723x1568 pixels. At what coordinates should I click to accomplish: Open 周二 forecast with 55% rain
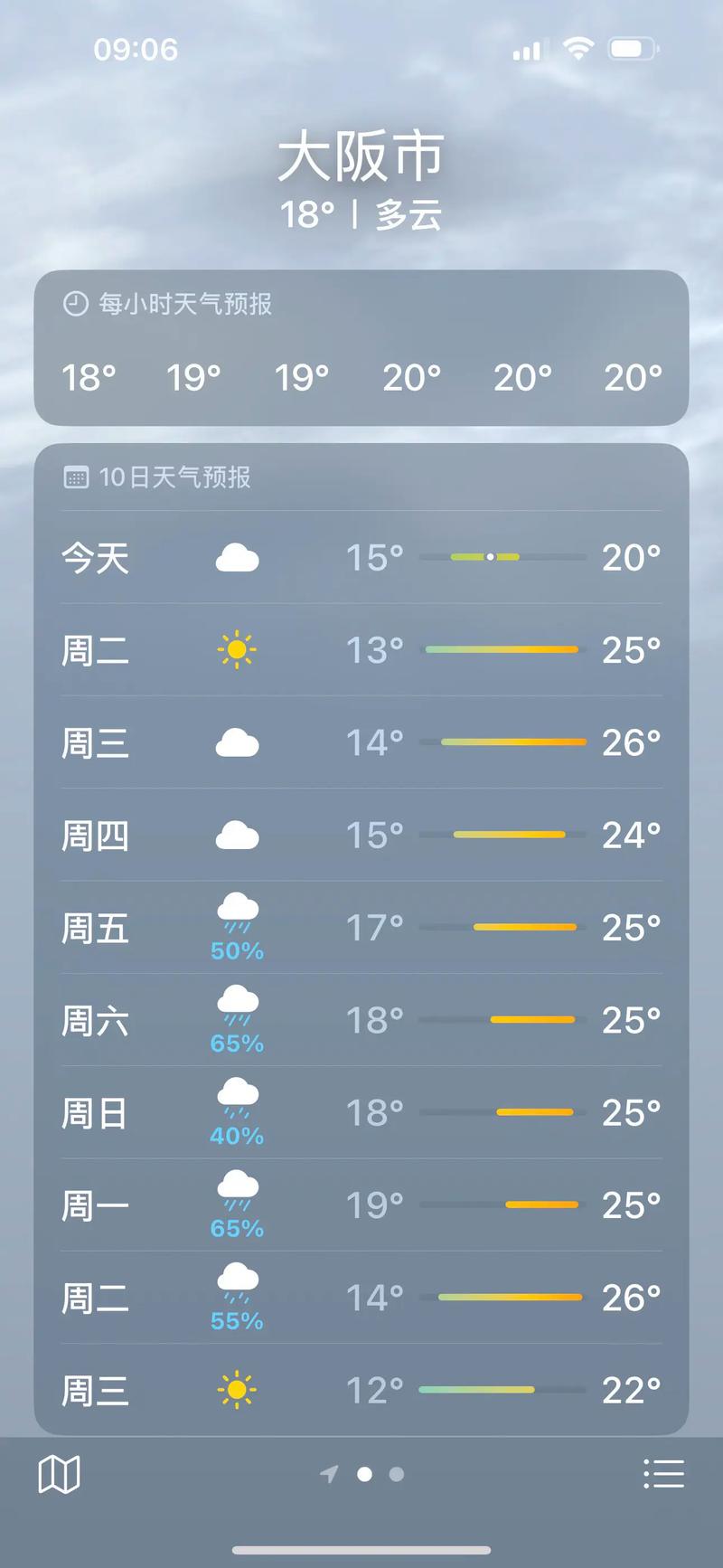361,1299
